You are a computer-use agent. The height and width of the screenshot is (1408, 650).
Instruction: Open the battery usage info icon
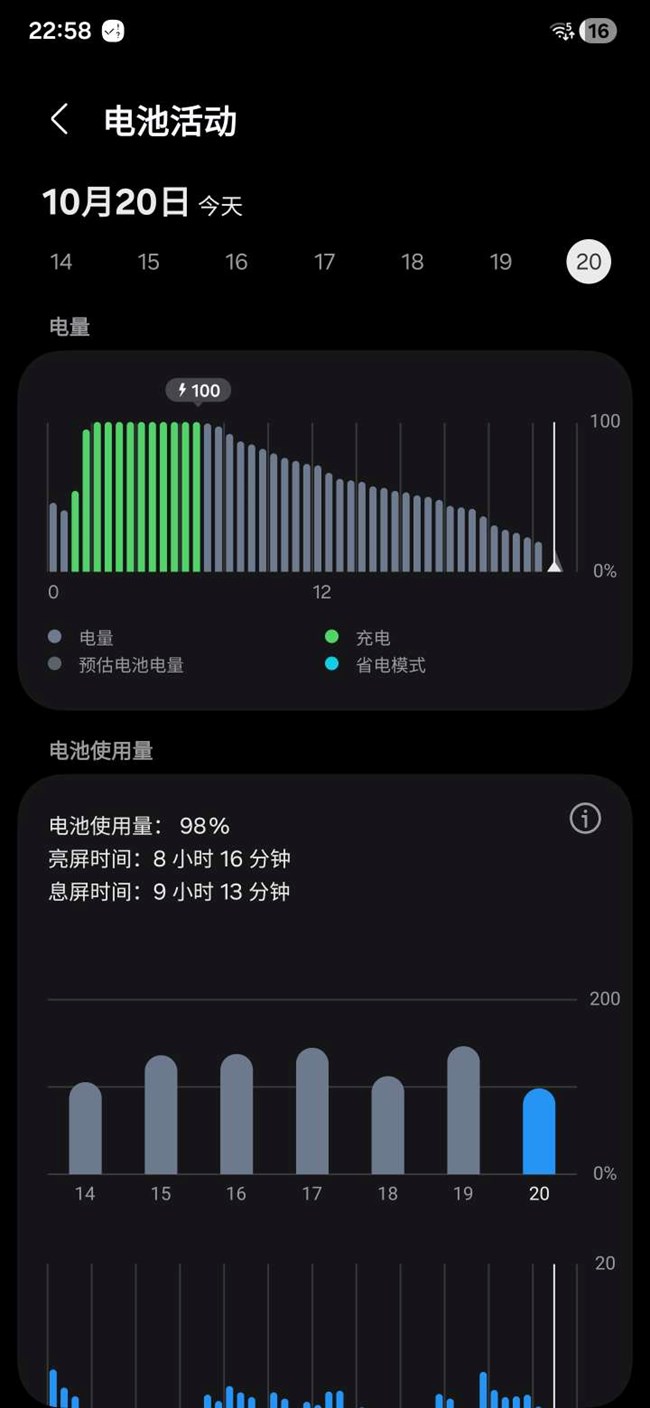[x=585, y=819]
